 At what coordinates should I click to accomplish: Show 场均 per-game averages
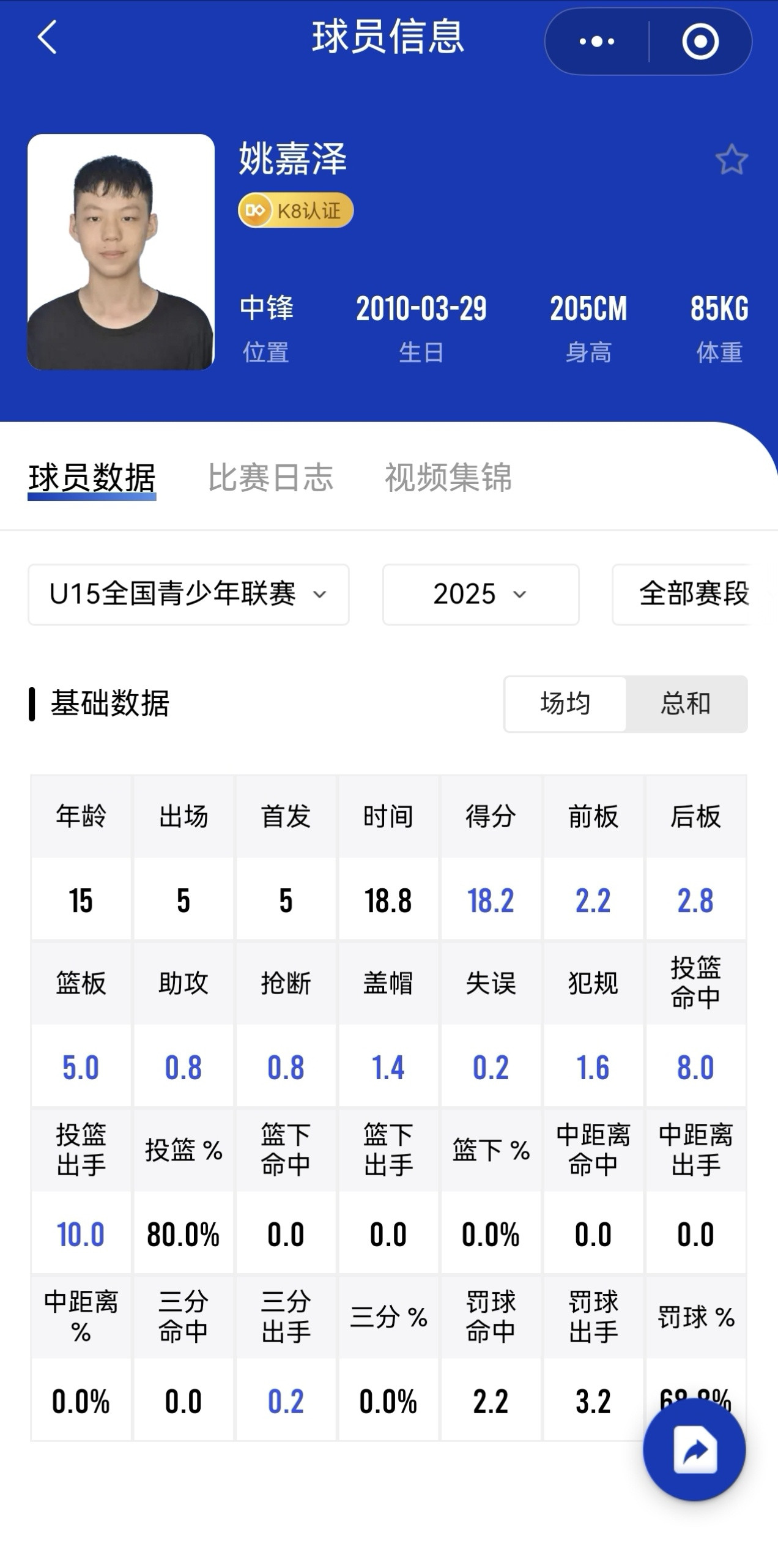(x=565, y=704)
